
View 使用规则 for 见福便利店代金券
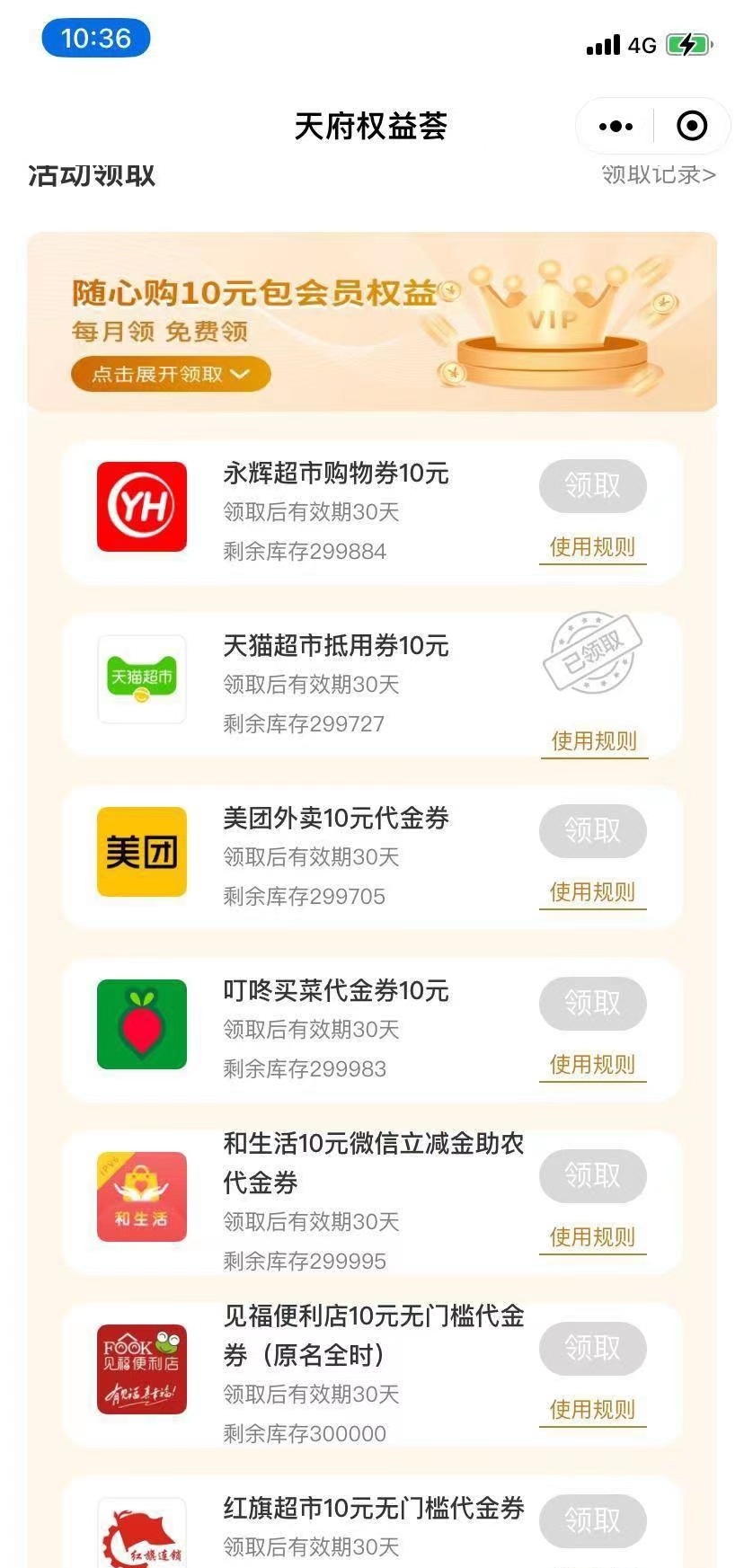click(x=592, y=1410)
